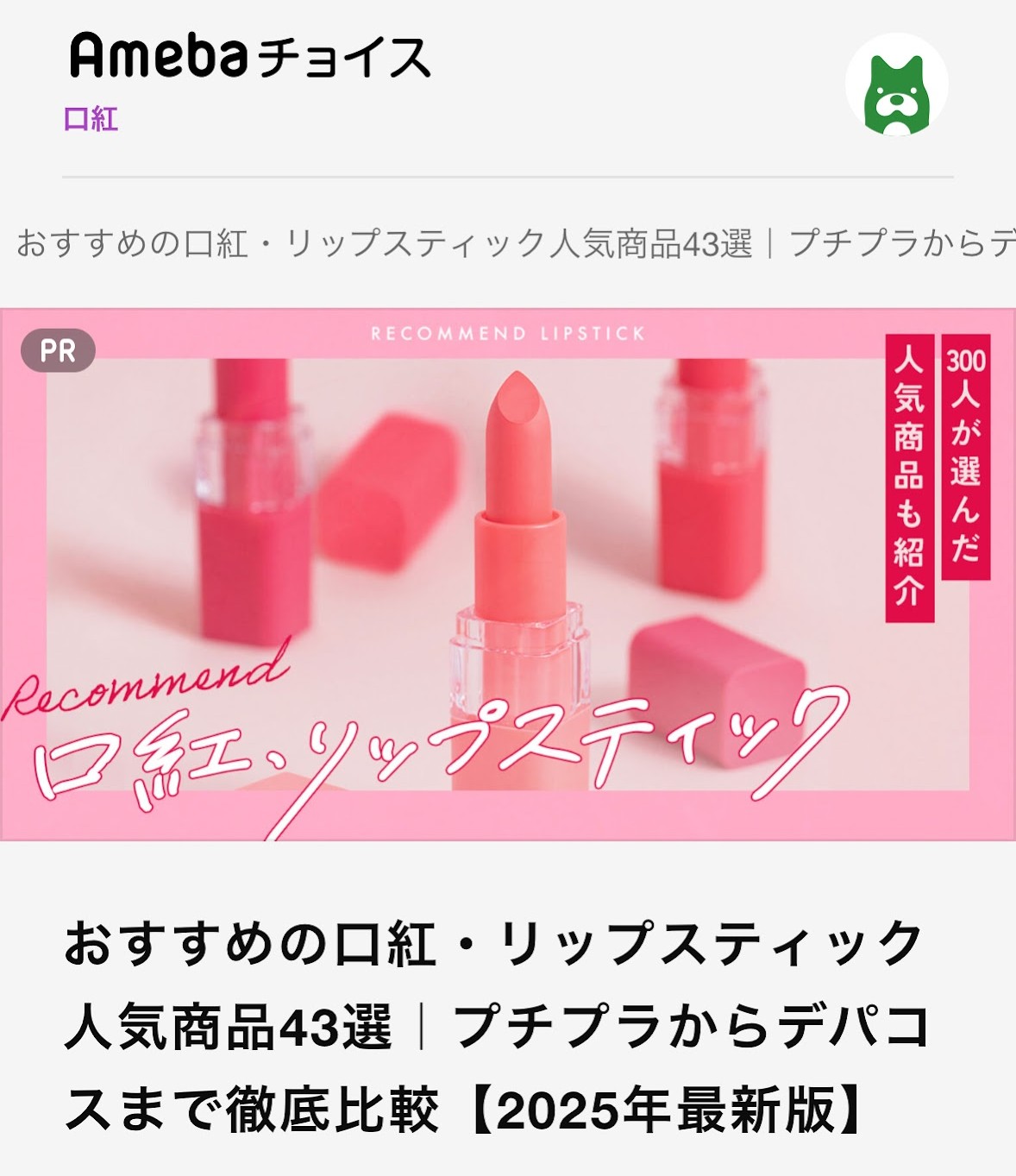Open the green Ameba mascot icon
This screenshot has height=1176, width=1016.
click(x=896, y=85)
